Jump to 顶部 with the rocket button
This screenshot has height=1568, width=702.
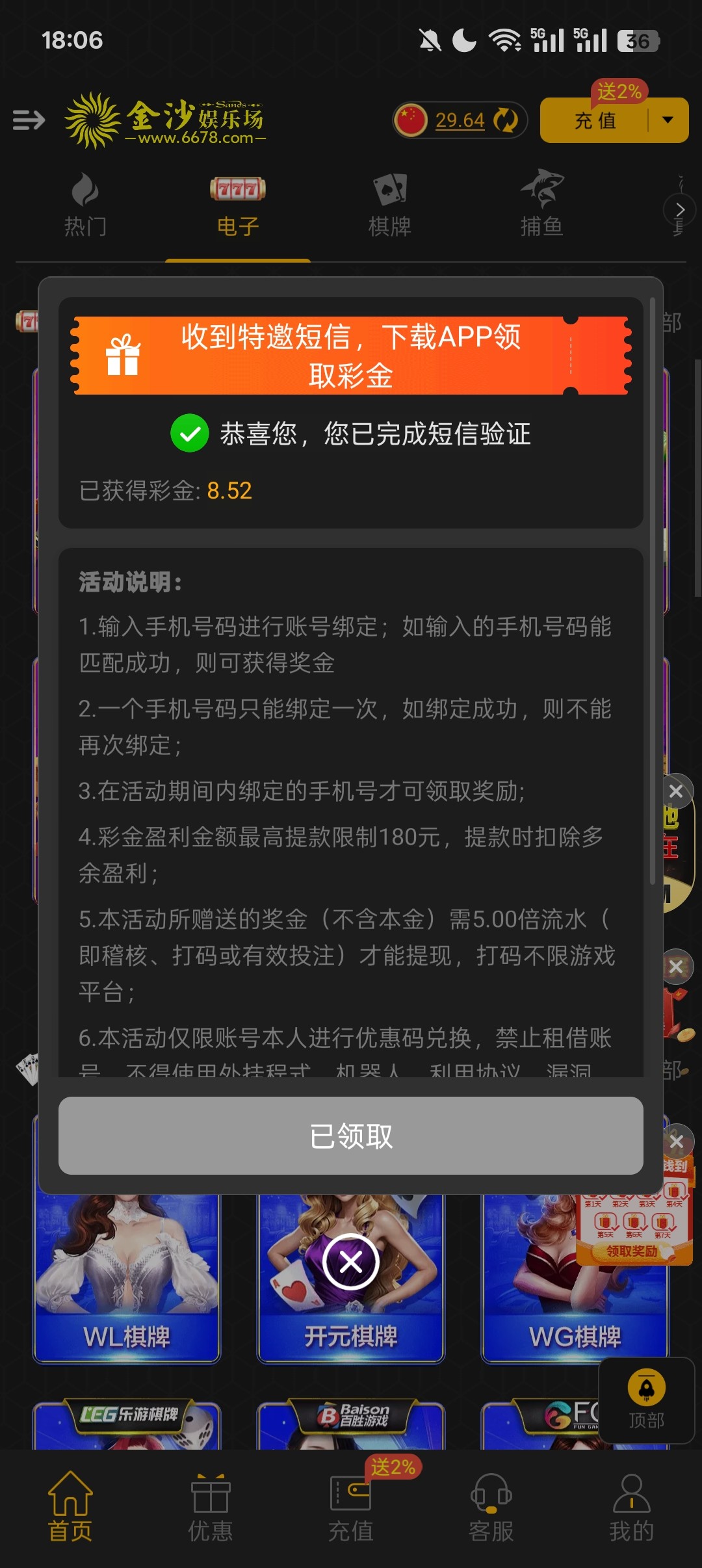[x=646, y=1400]
